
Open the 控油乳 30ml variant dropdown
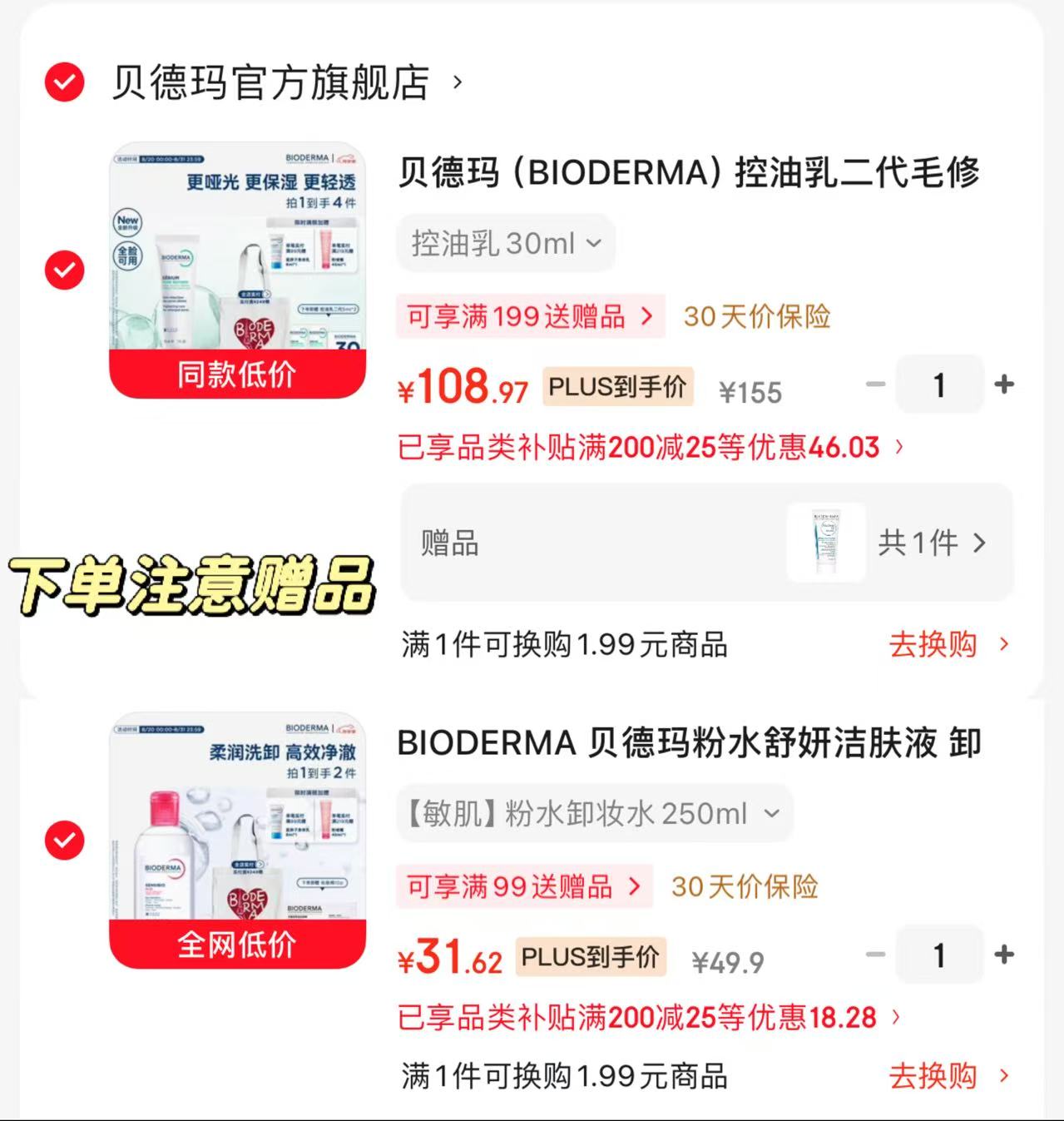coord(506,243)
